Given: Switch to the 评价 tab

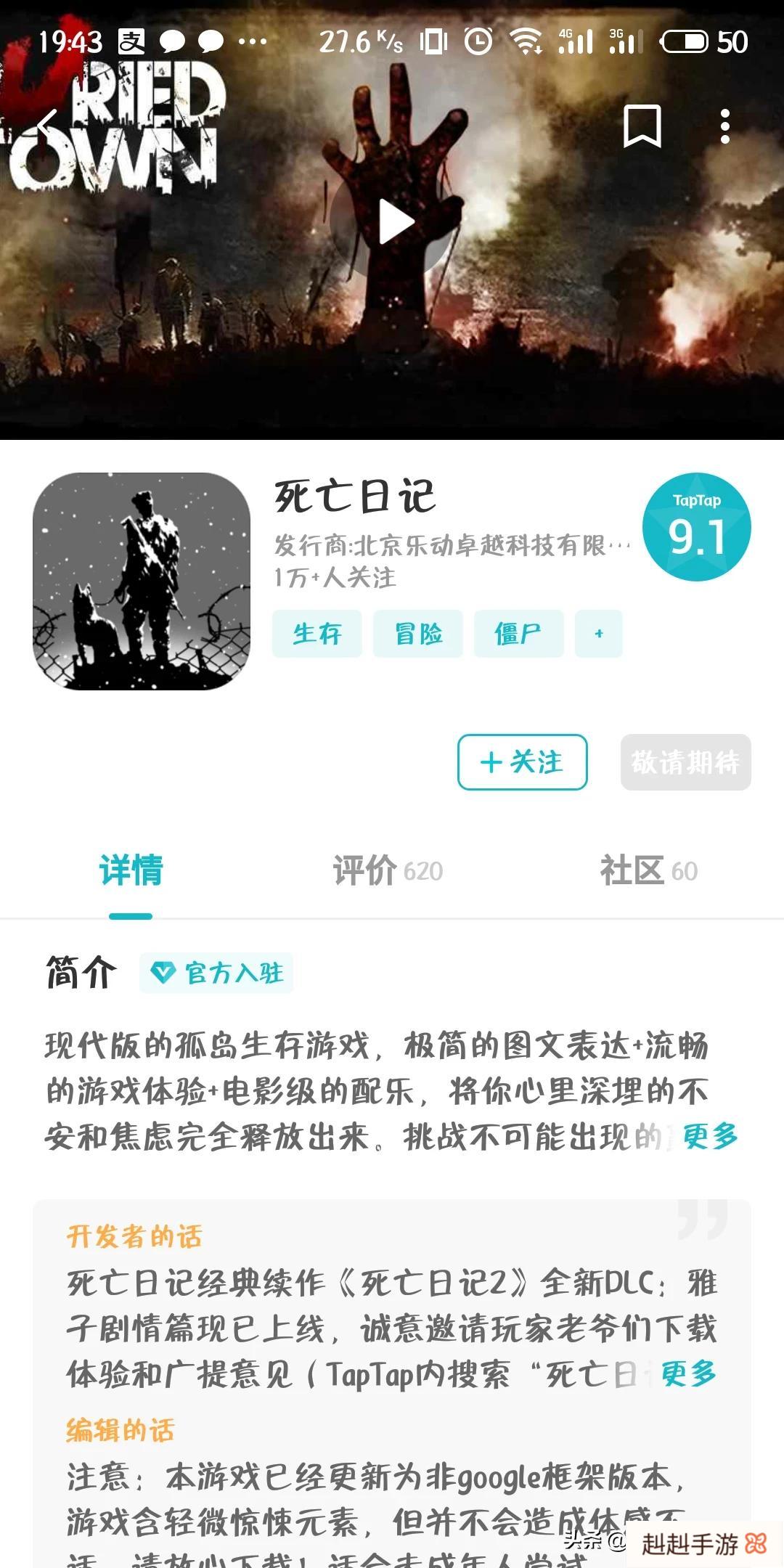Looking at the screenshot, I should point(388,870).
